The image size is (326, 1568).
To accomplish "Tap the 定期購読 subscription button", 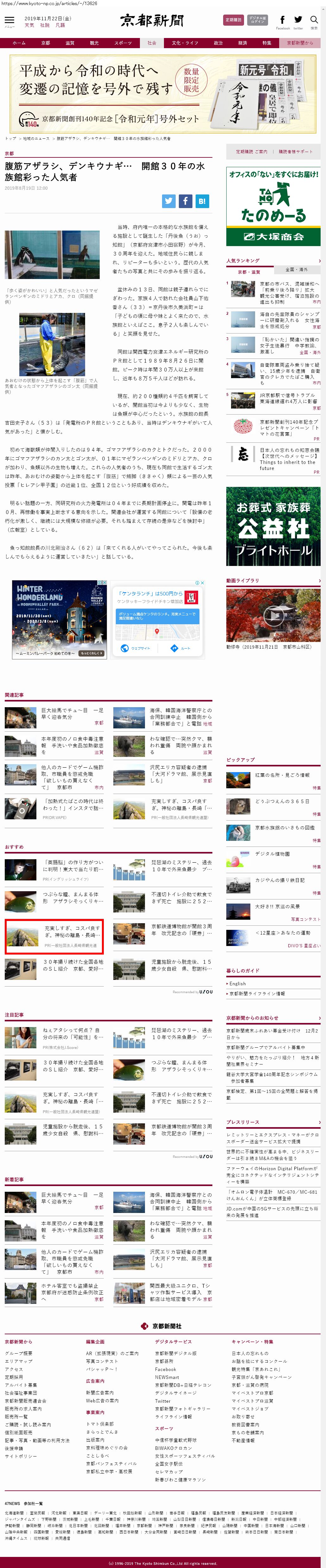I will click(234, 20).
